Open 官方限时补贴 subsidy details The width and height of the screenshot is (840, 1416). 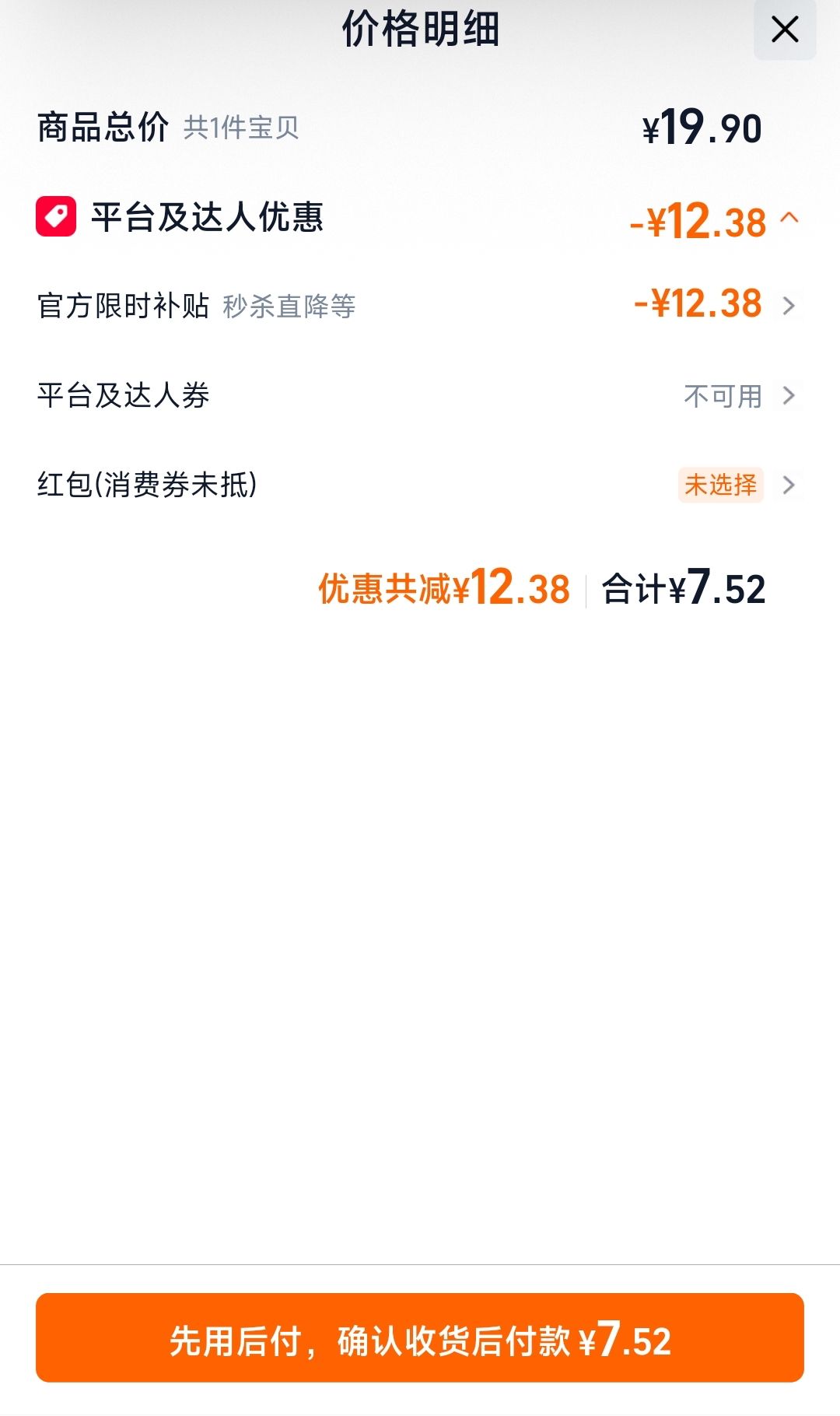coord(420,305)
